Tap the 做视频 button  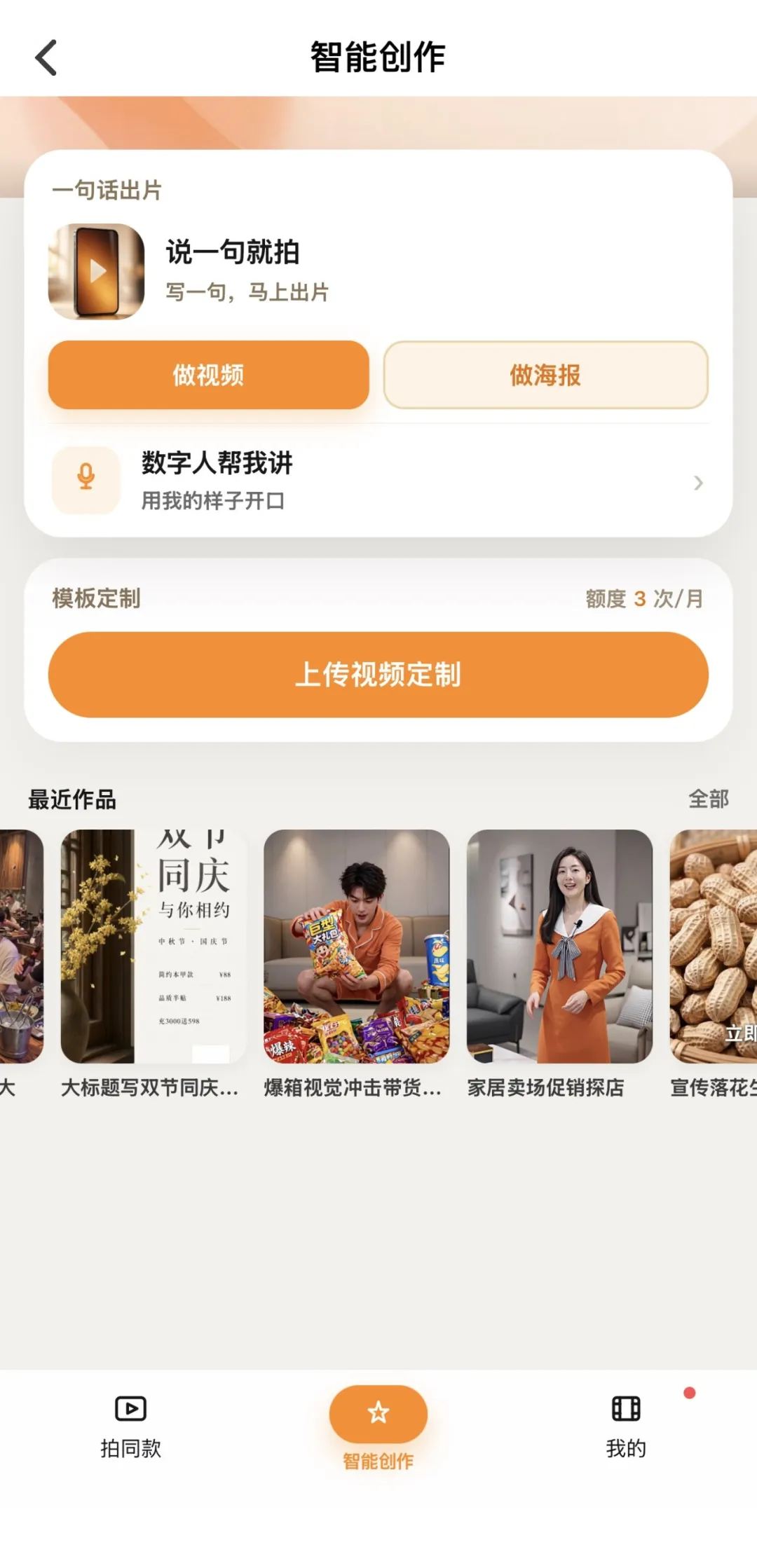tap(208, 375)
